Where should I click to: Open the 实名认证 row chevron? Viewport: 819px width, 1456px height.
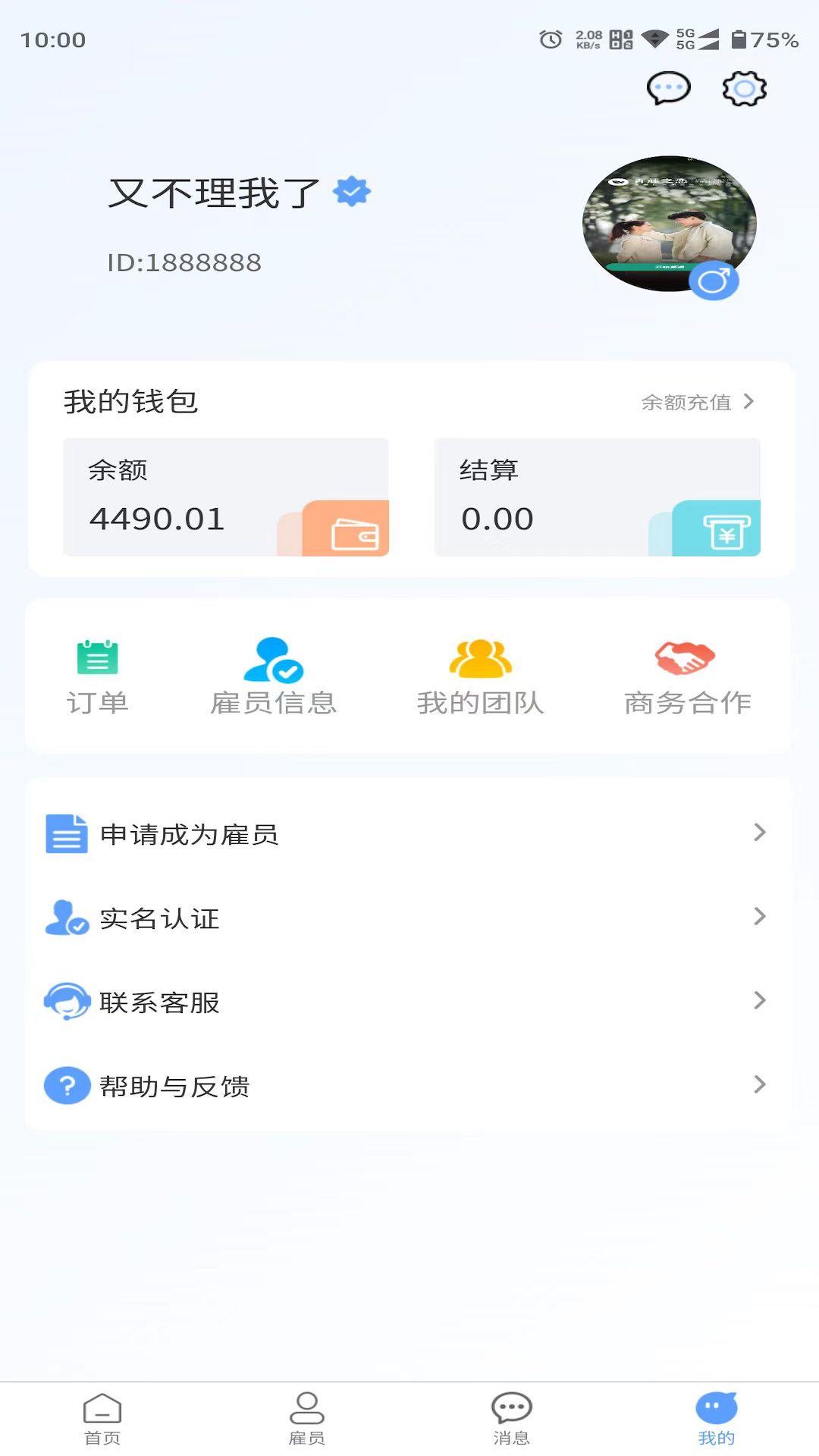click(x=761, y=918)
